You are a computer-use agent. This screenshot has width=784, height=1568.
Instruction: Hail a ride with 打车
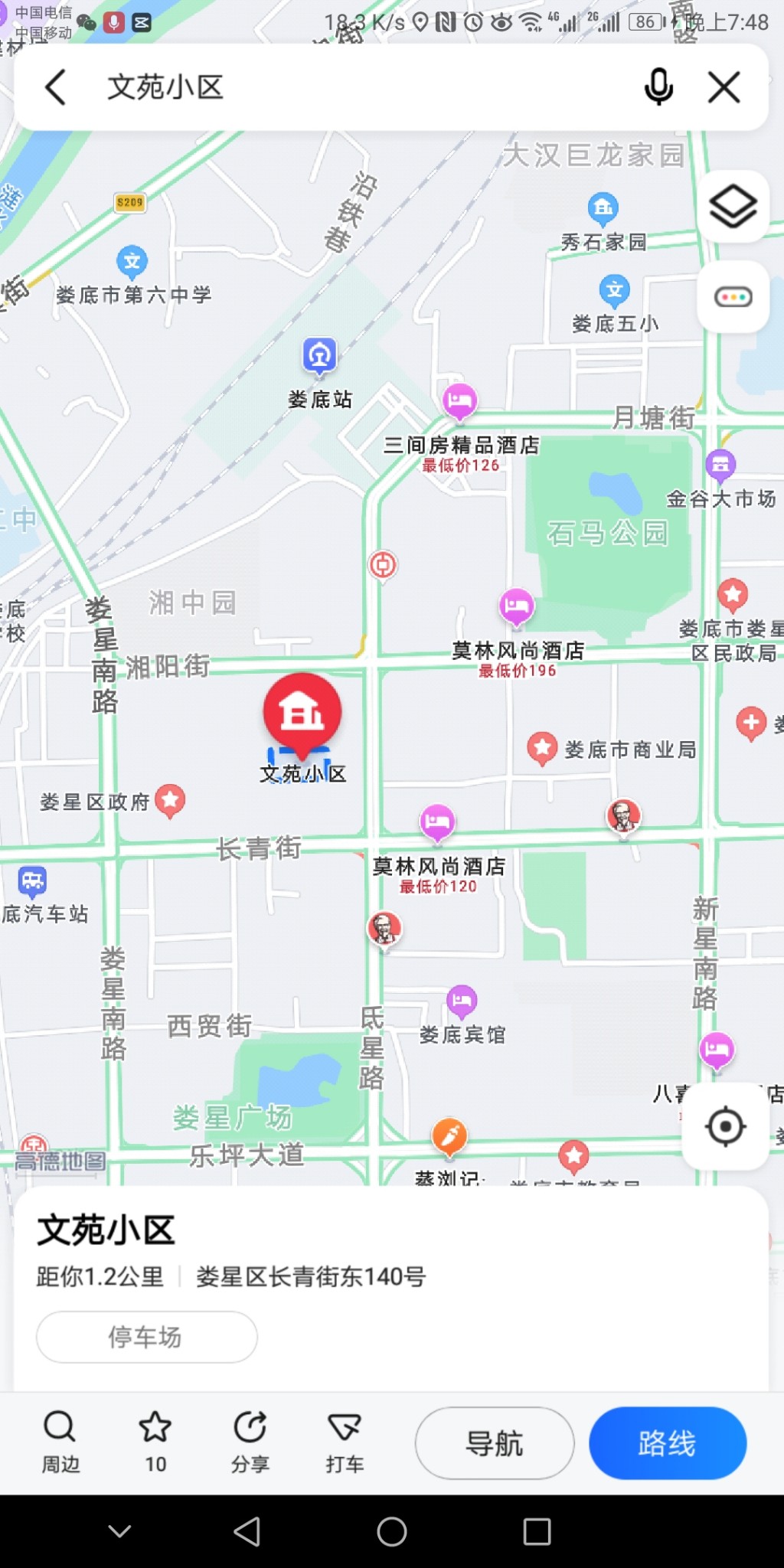tap(344, 1442)
